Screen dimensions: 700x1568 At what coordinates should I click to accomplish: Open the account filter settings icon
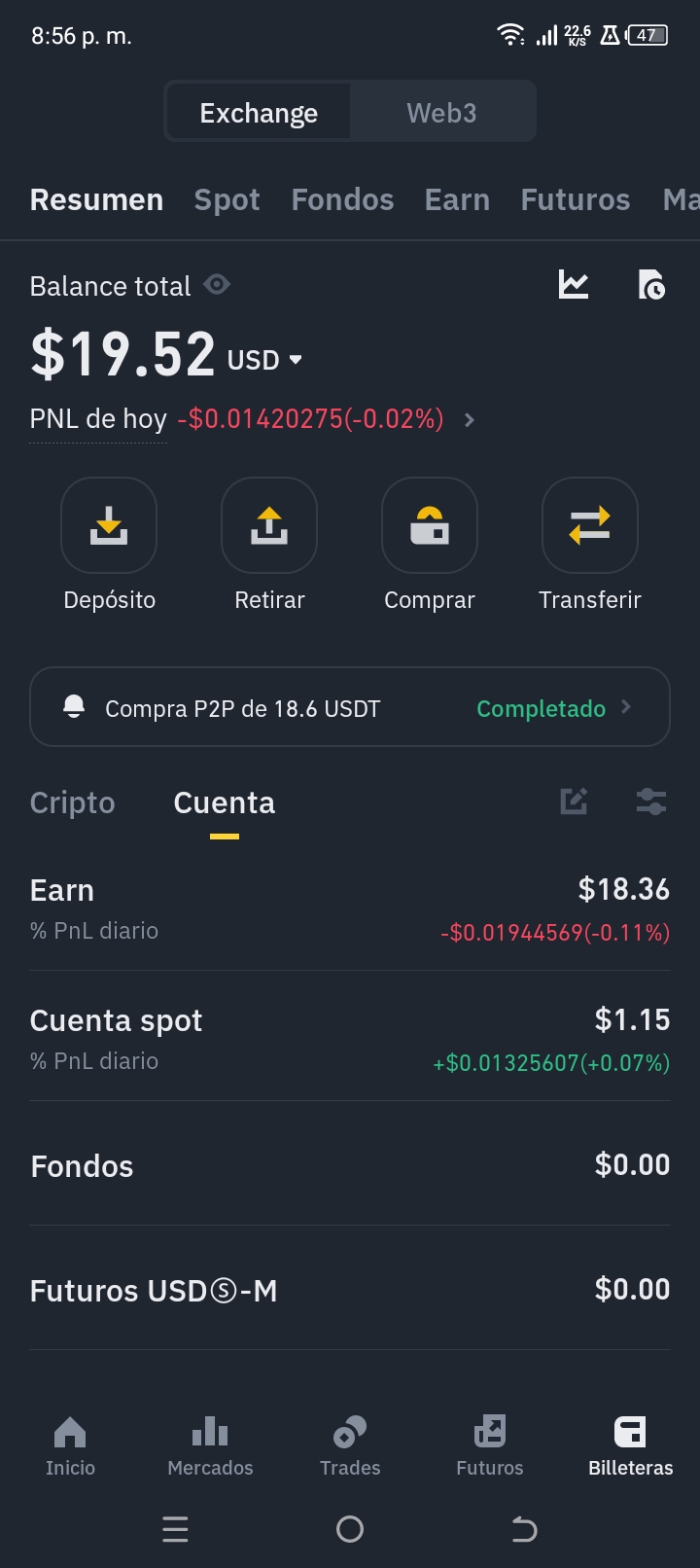click(650, 802)
